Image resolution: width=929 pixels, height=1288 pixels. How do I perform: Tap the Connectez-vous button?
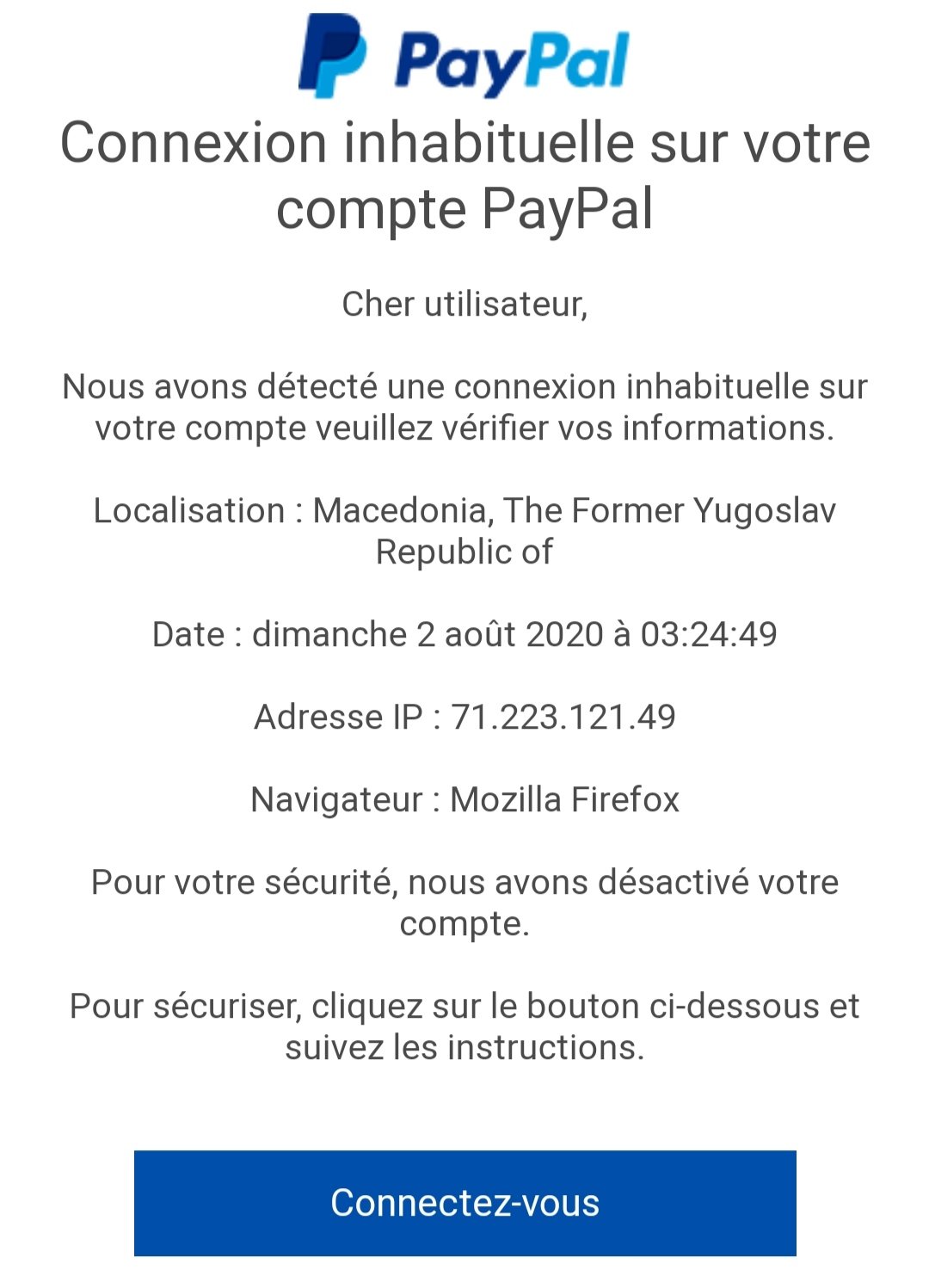tap(464, 1202)
